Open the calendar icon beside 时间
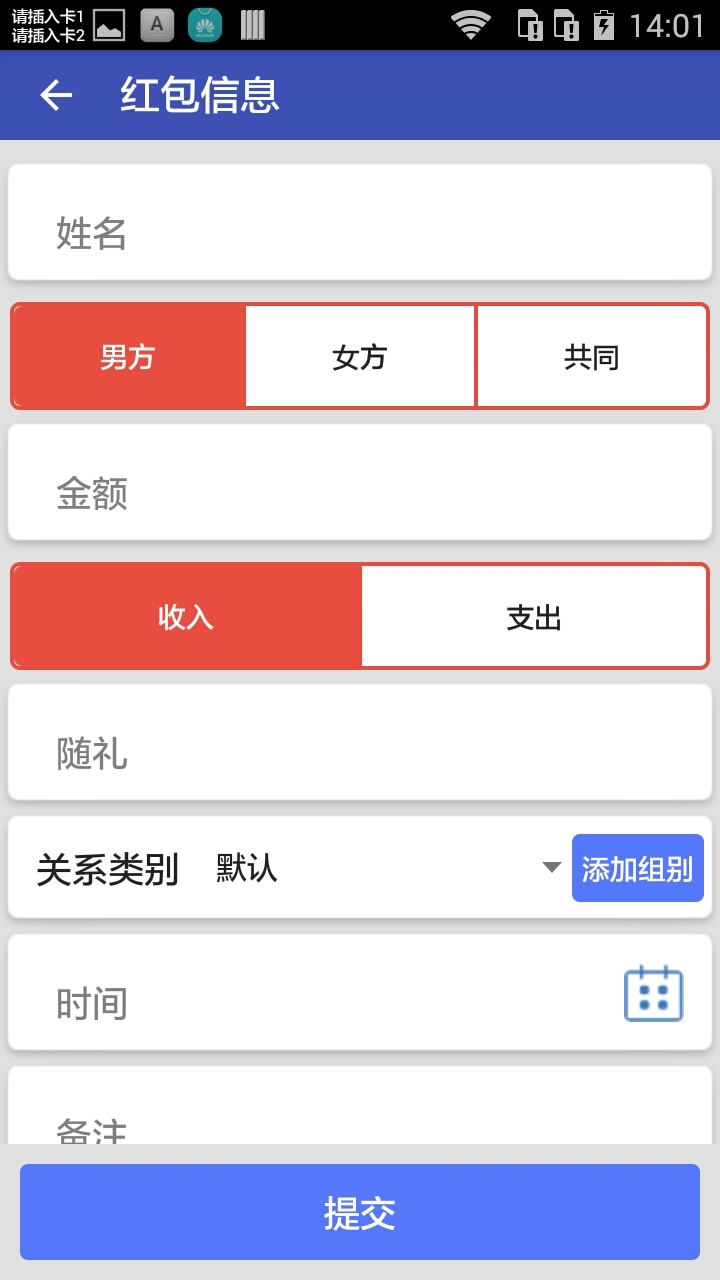The image size is (720, 1280). click(654, 992)
